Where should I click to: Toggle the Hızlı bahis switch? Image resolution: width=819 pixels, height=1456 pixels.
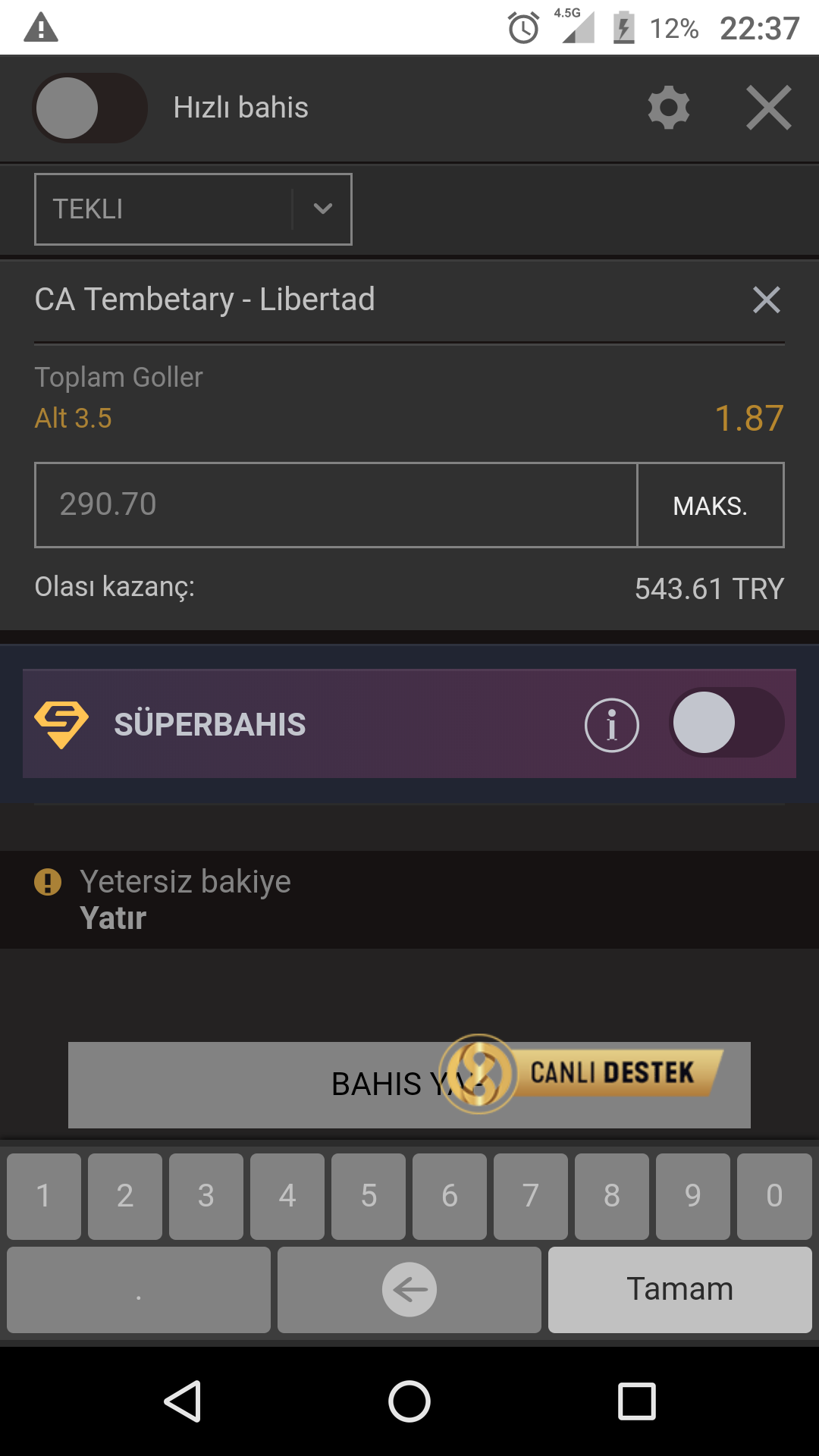pyautogui.click(x=89, y=108)
